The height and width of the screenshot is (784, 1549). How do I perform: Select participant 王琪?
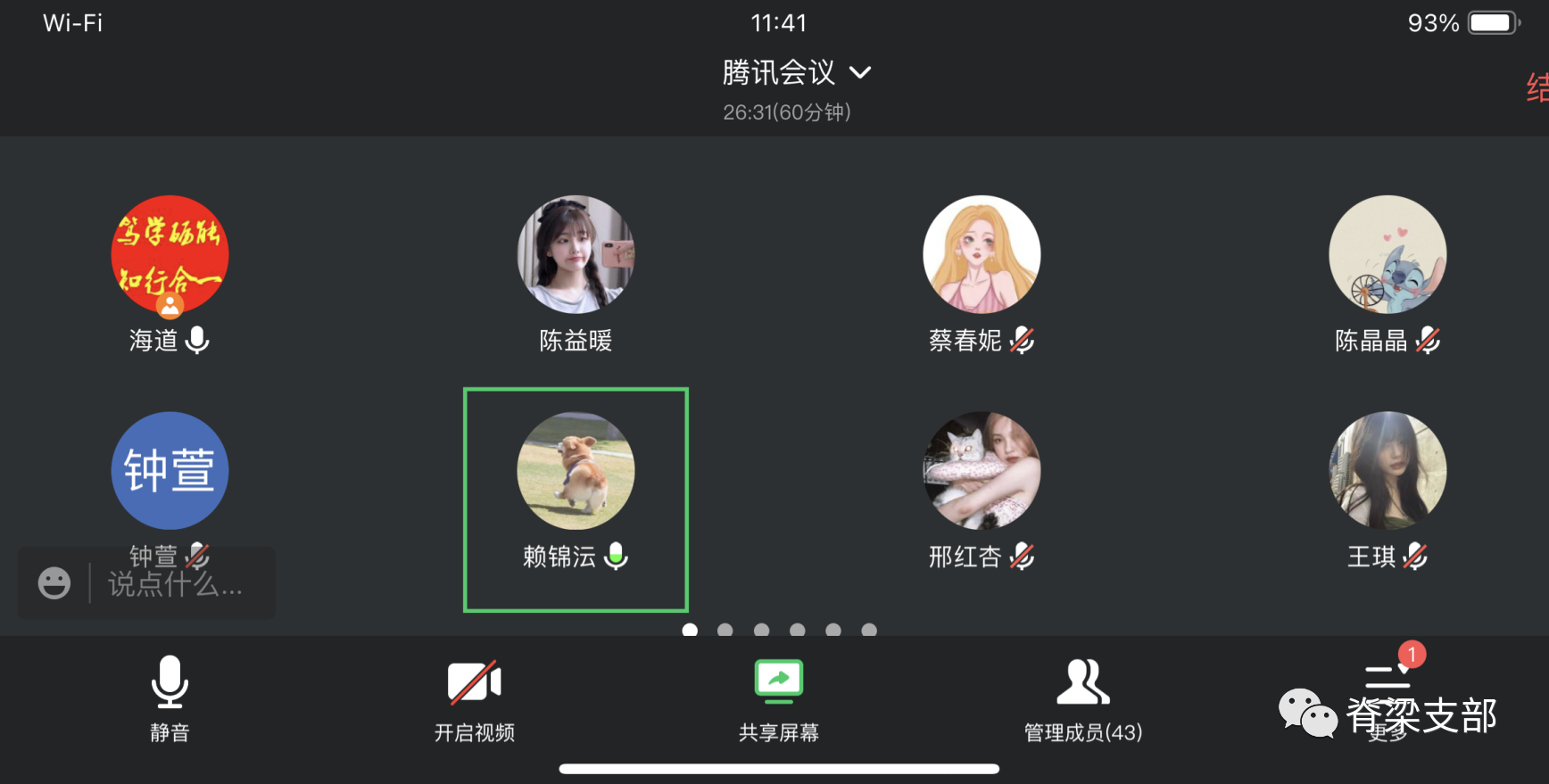[1387, 471]
